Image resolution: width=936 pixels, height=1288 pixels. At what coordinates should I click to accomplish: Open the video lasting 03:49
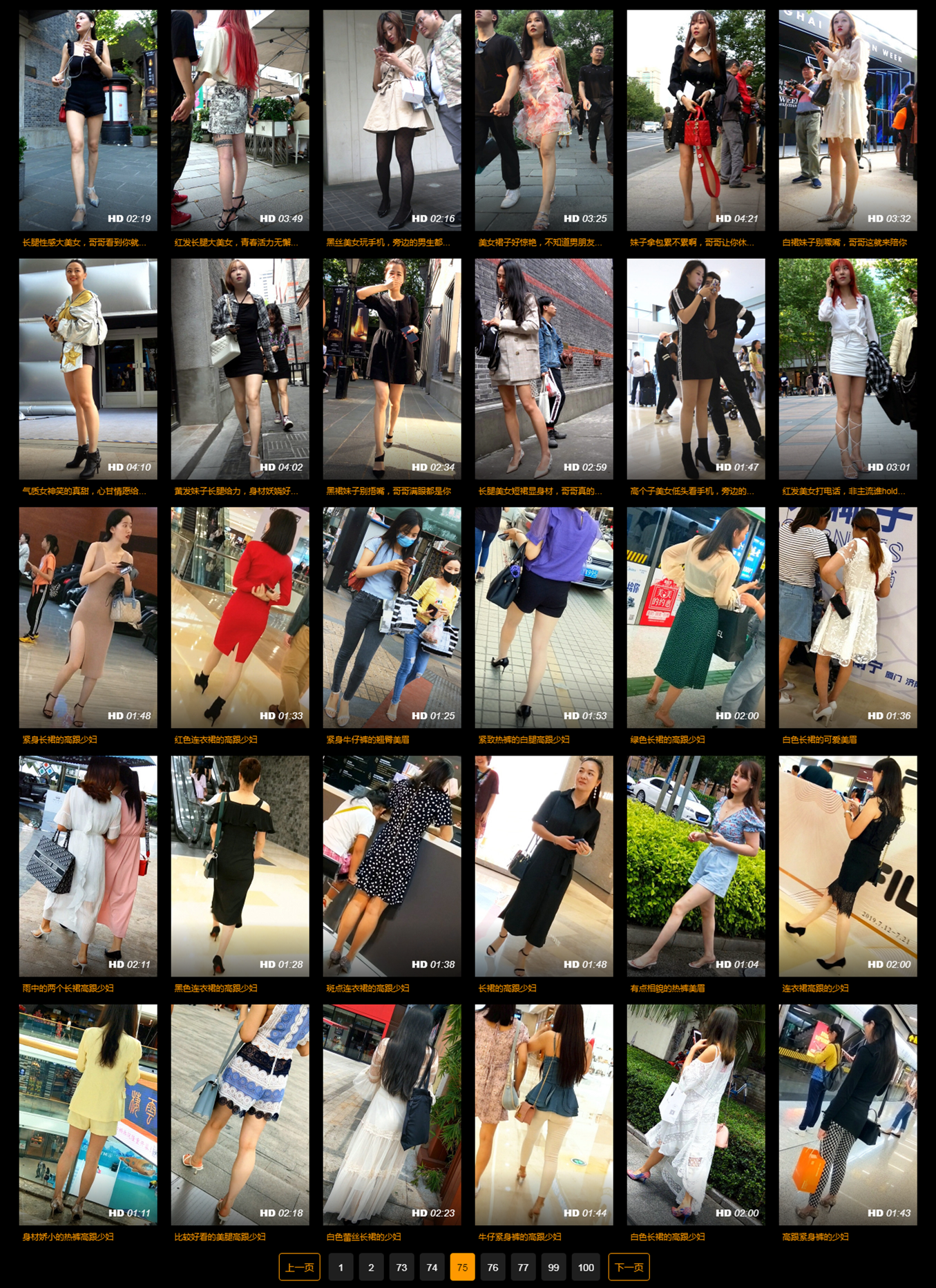[x=240, y=120]
